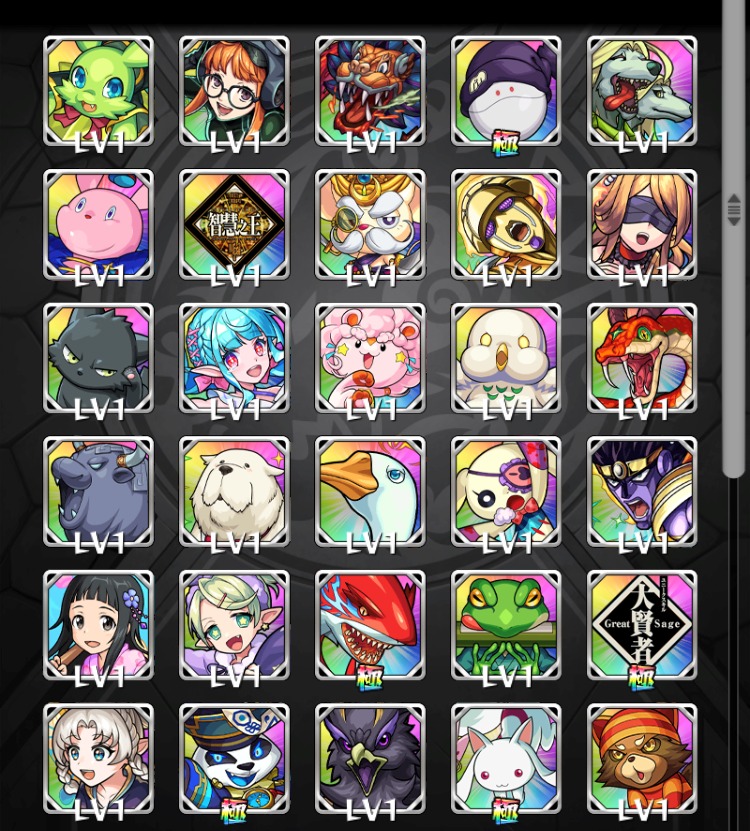Screen dimensions: 750x831
Task: Choose the red dragon with headphones
Action: [370, 91]
